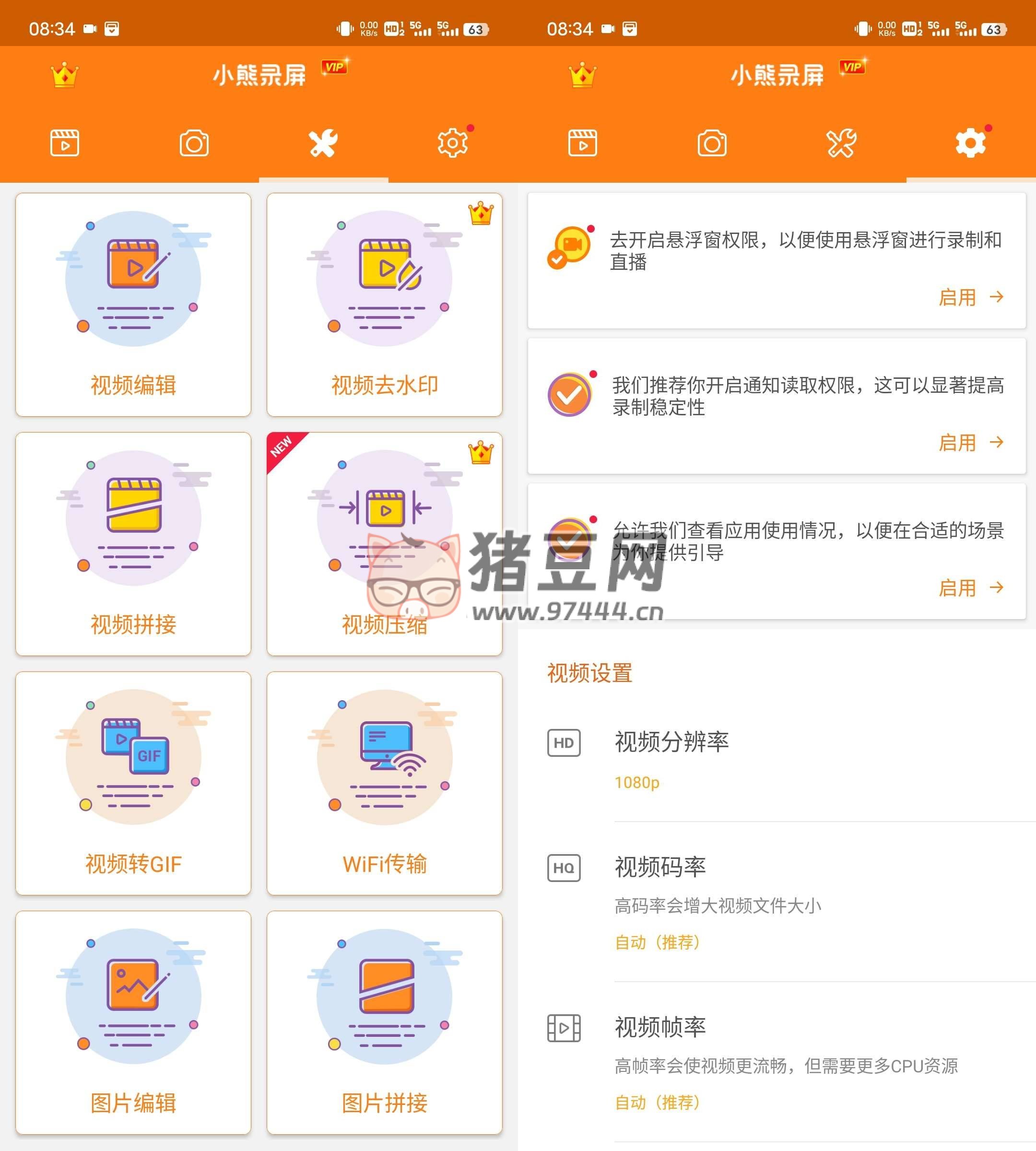Start WiFi传输 file transfer
The height and width of the screenshot is (1151, 1036).
tap(384, 783)
